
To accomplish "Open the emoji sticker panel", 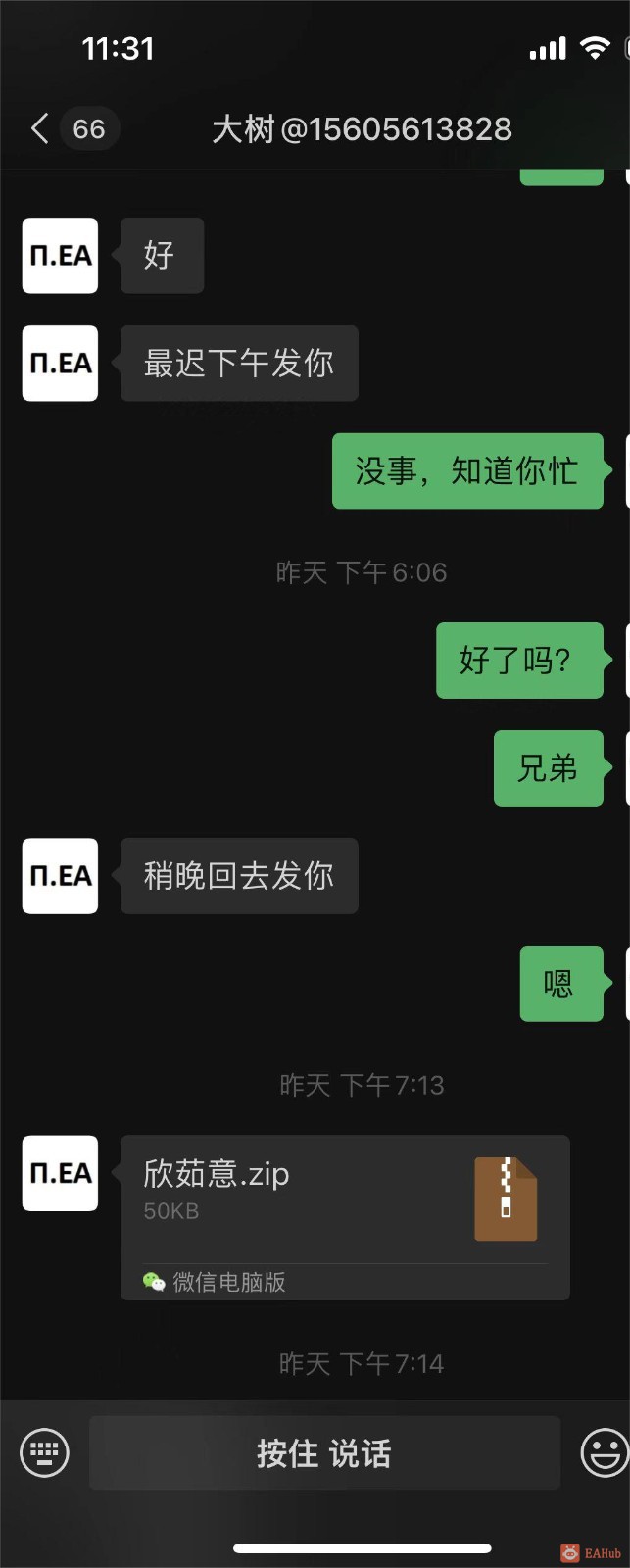I will [605, 1452].
